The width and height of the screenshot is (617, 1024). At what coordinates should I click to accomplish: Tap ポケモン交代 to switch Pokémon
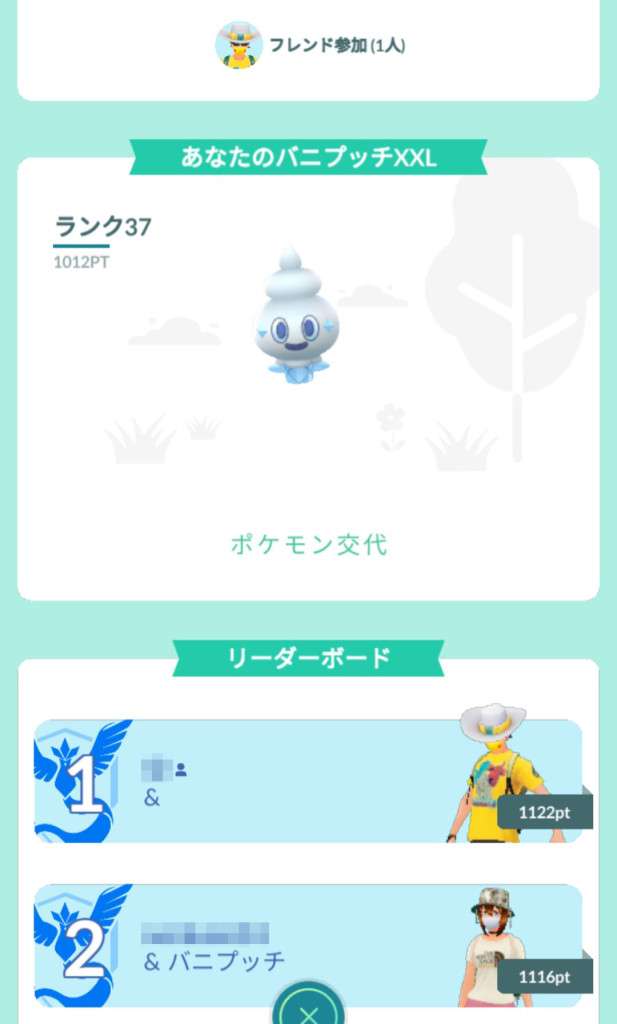(x=308, y=545)
